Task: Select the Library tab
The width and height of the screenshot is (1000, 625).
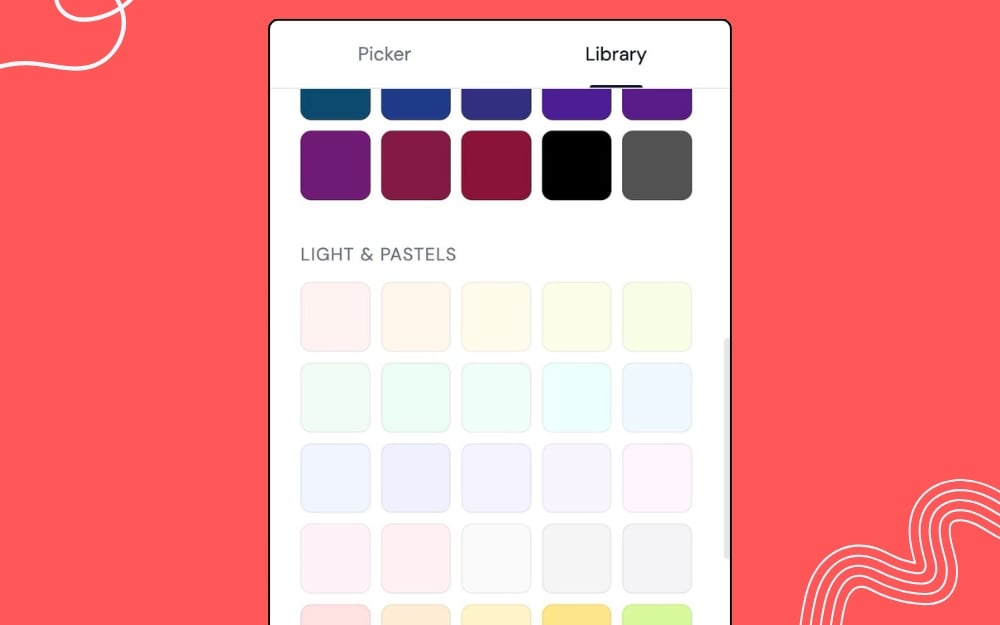Action: (x=615, y=54)
